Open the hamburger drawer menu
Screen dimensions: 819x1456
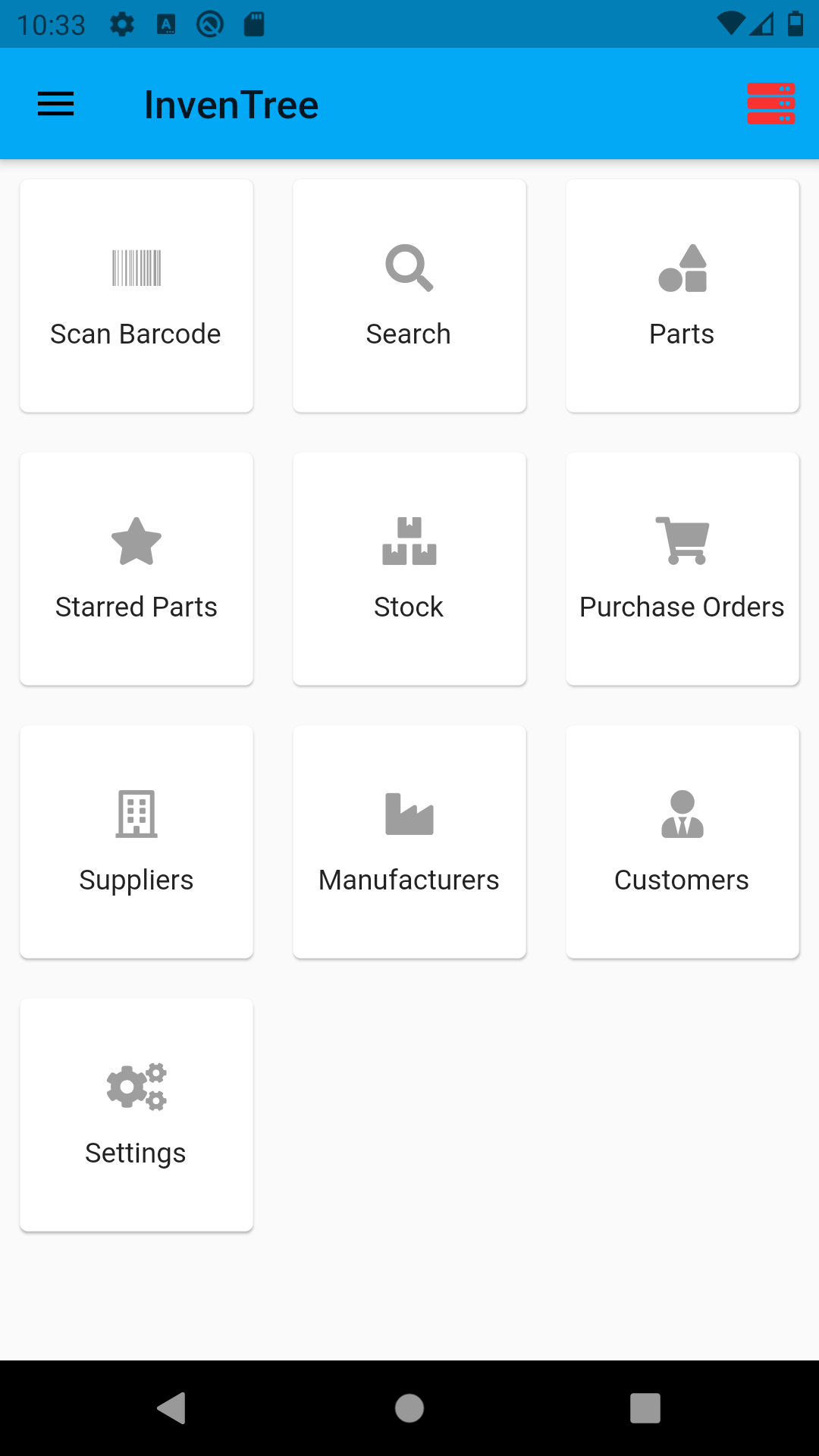click(56, 104)
